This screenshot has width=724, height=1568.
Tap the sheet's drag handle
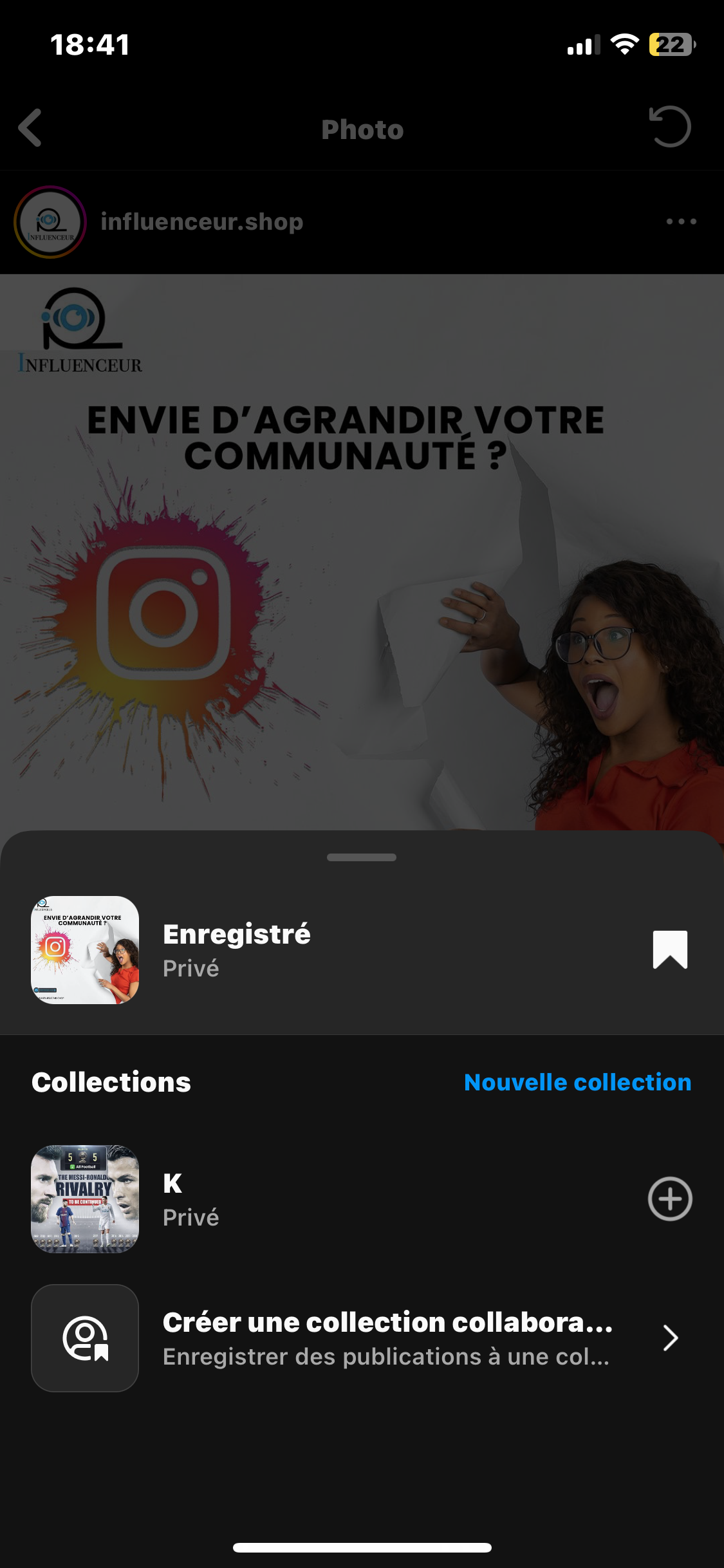362,857
